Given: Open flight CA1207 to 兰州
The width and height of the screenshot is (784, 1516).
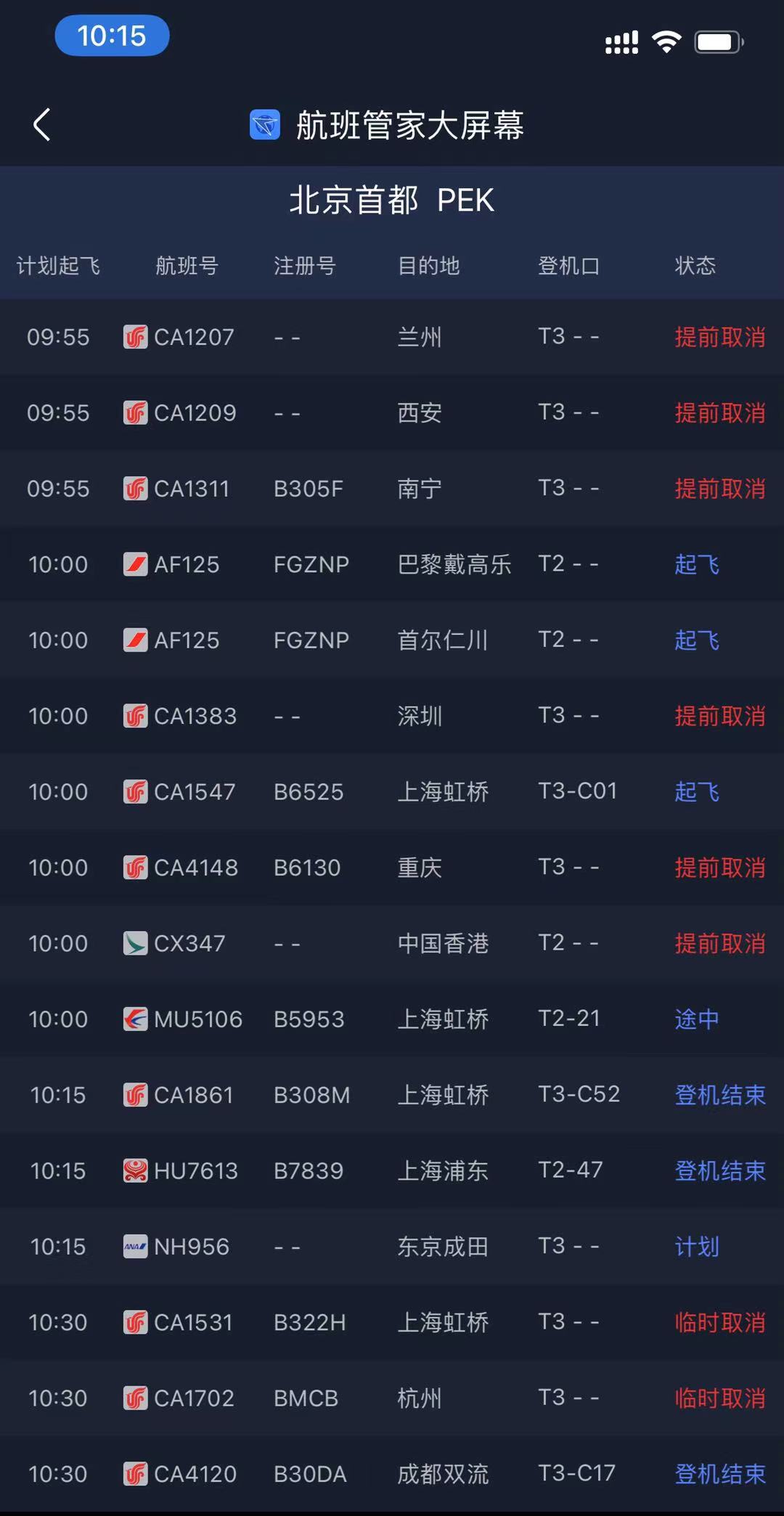Looking at the screenshot, I should [392, 337].
